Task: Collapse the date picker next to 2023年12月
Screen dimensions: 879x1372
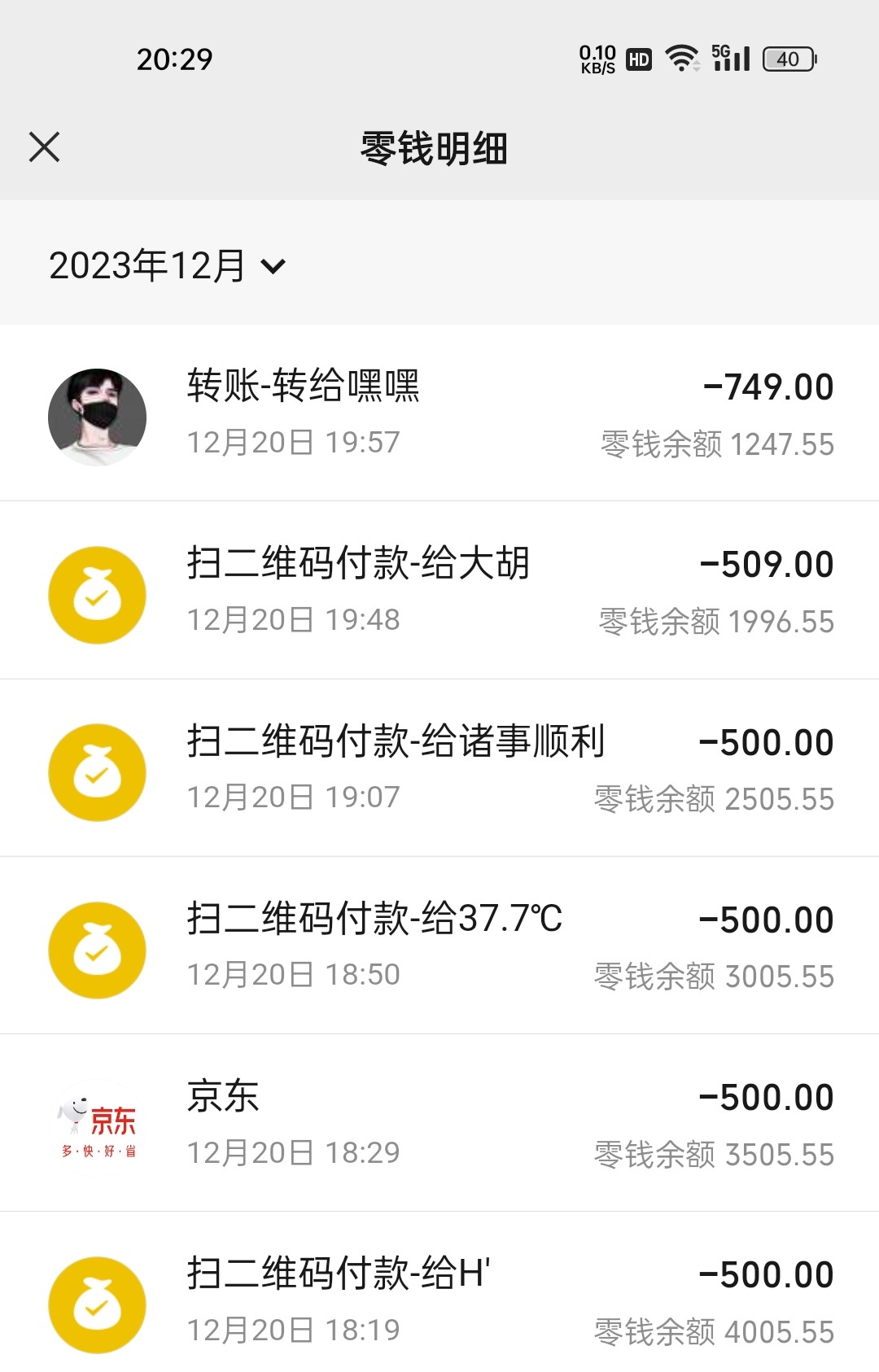Action: pyautogui.click(x=275, y=267)
